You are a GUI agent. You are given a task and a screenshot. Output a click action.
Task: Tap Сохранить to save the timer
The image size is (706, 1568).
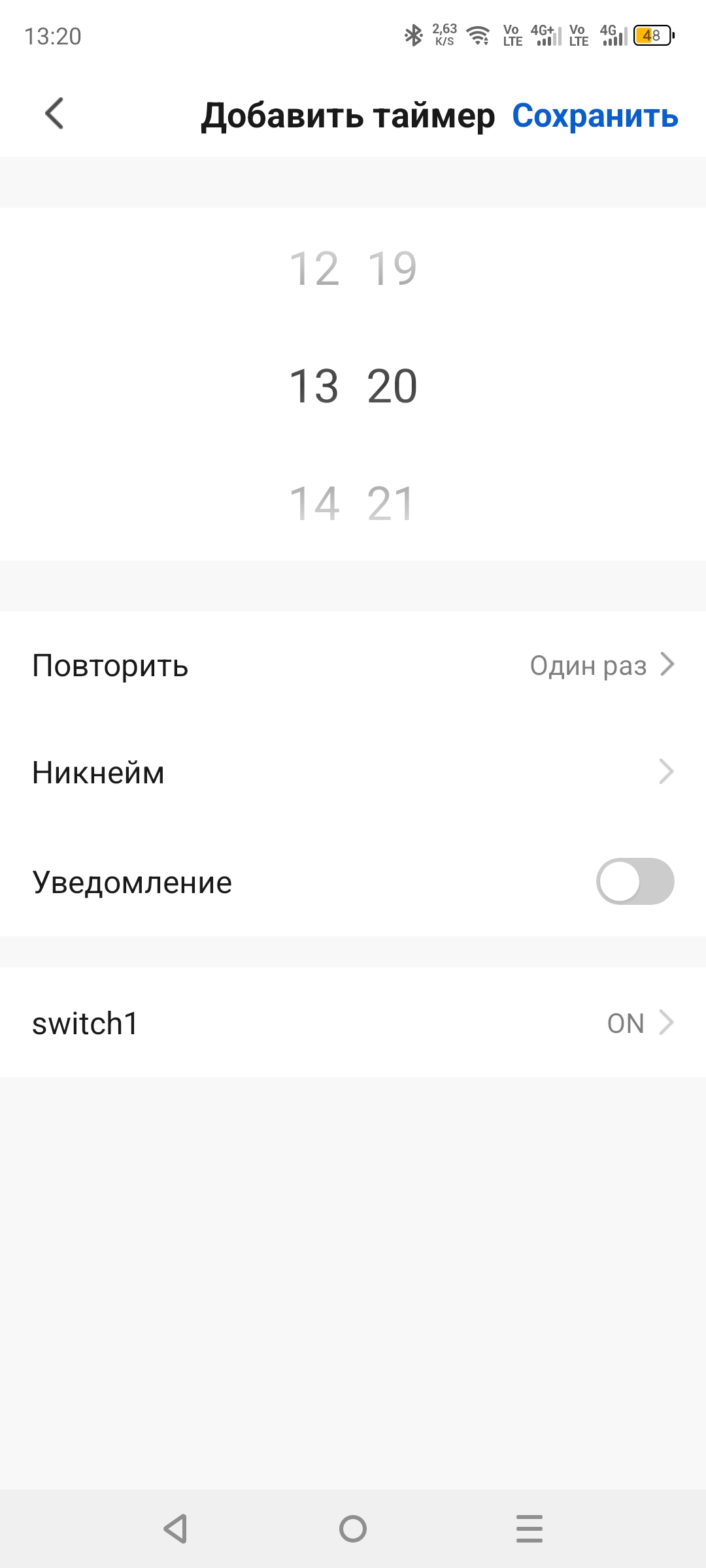click(x=595, y=116)
